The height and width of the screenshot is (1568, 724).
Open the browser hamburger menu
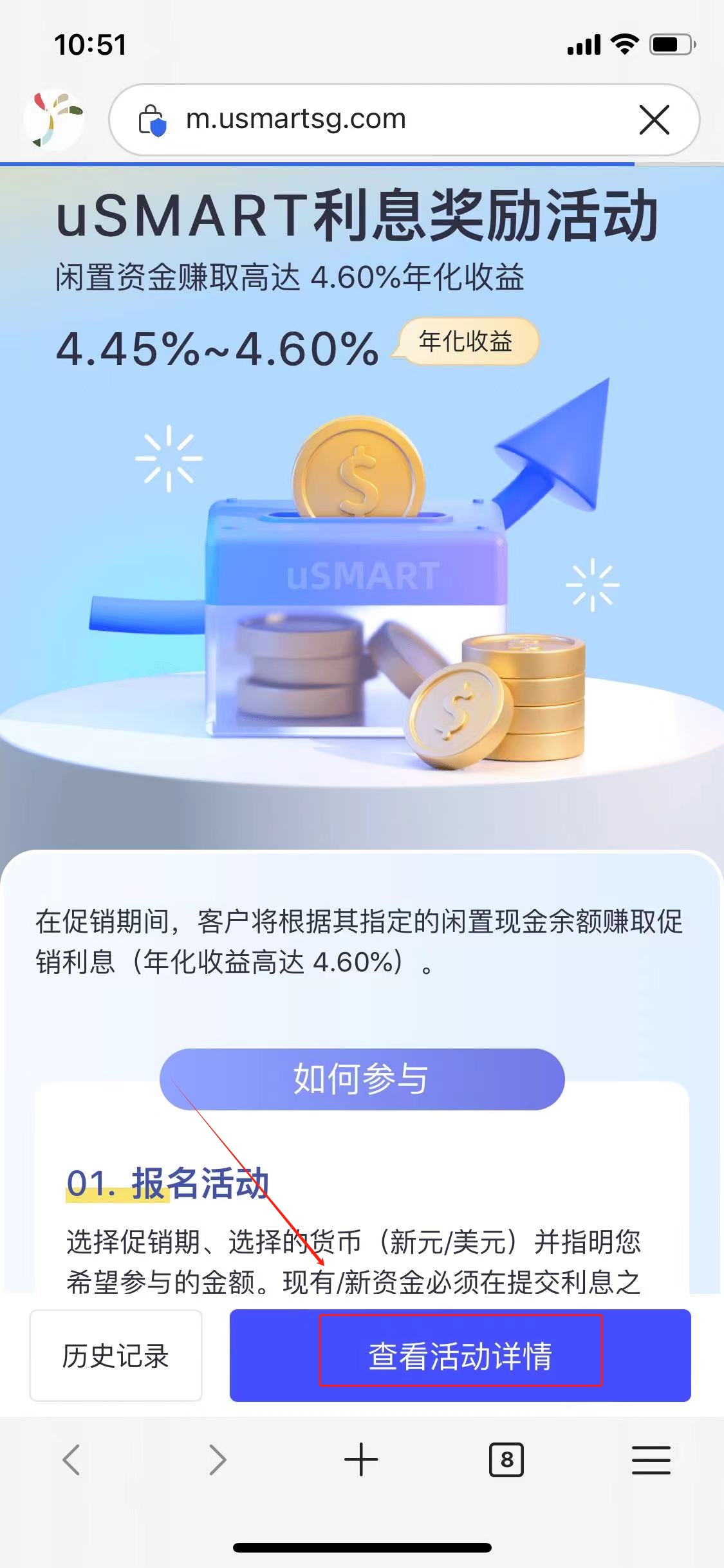click(x=651, y=1460)
